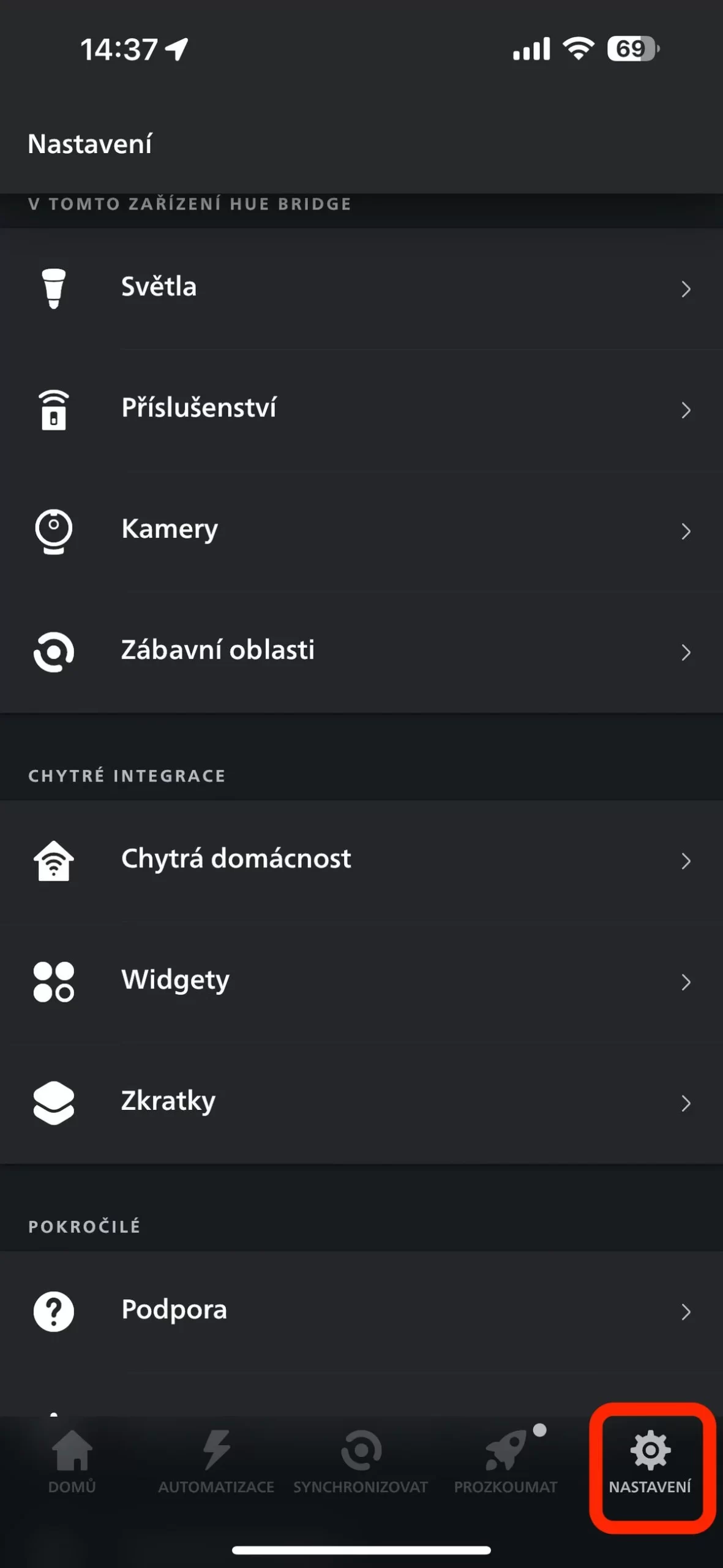This screenshot has height=1568, width=723.
Task: Switch to the Synchronizovat tab
Action: (x=361, y=1461)
